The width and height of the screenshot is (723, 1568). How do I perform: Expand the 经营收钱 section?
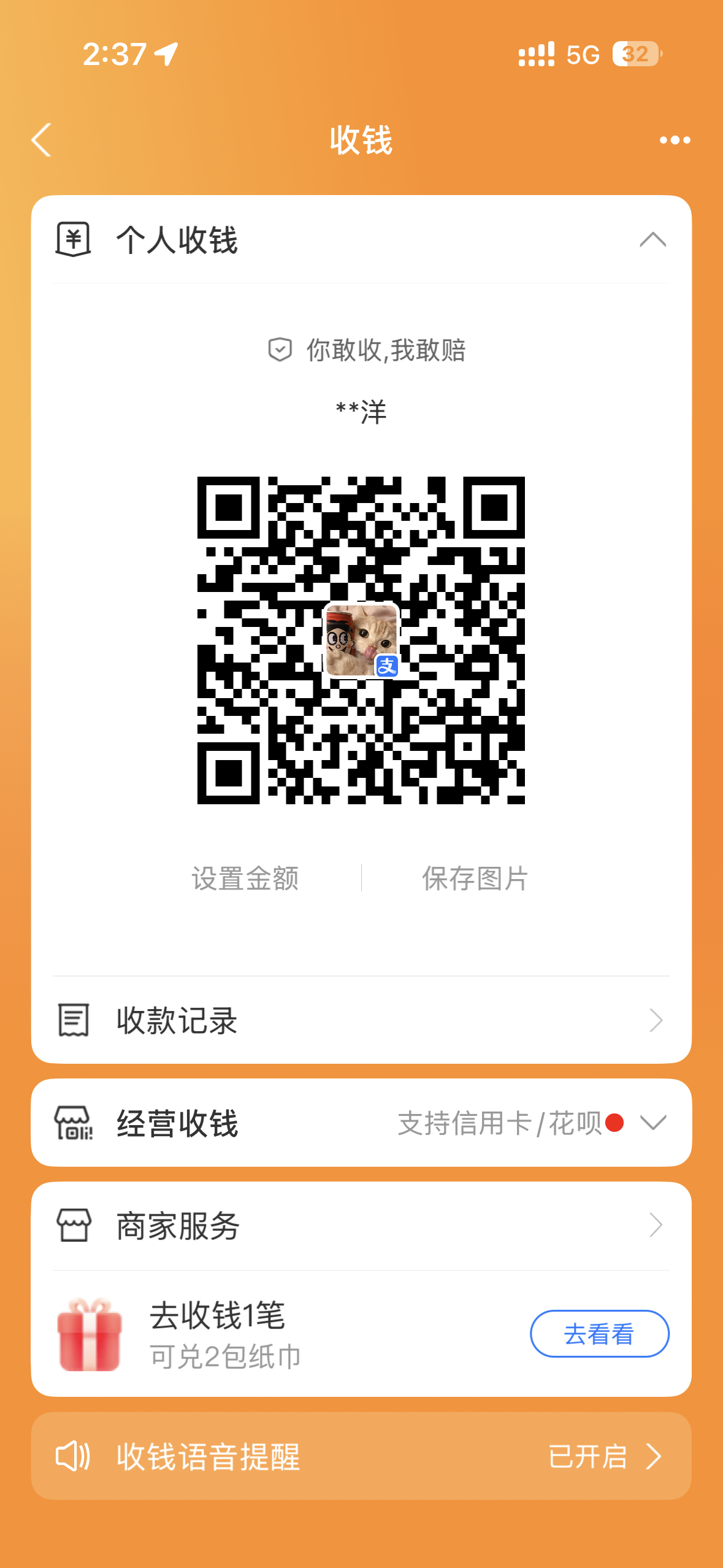(x=652, y=1123)
